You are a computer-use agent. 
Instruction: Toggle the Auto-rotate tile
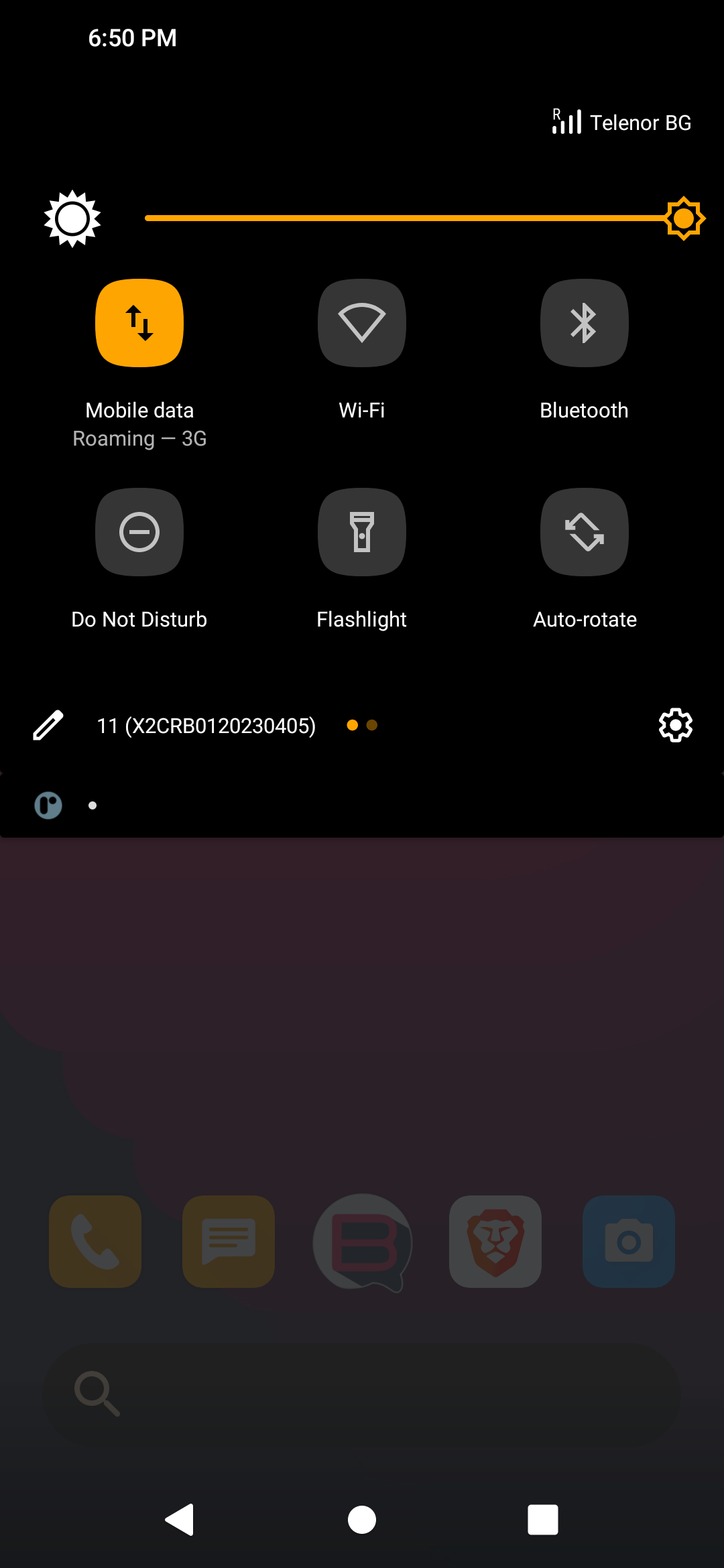point(585,532)
